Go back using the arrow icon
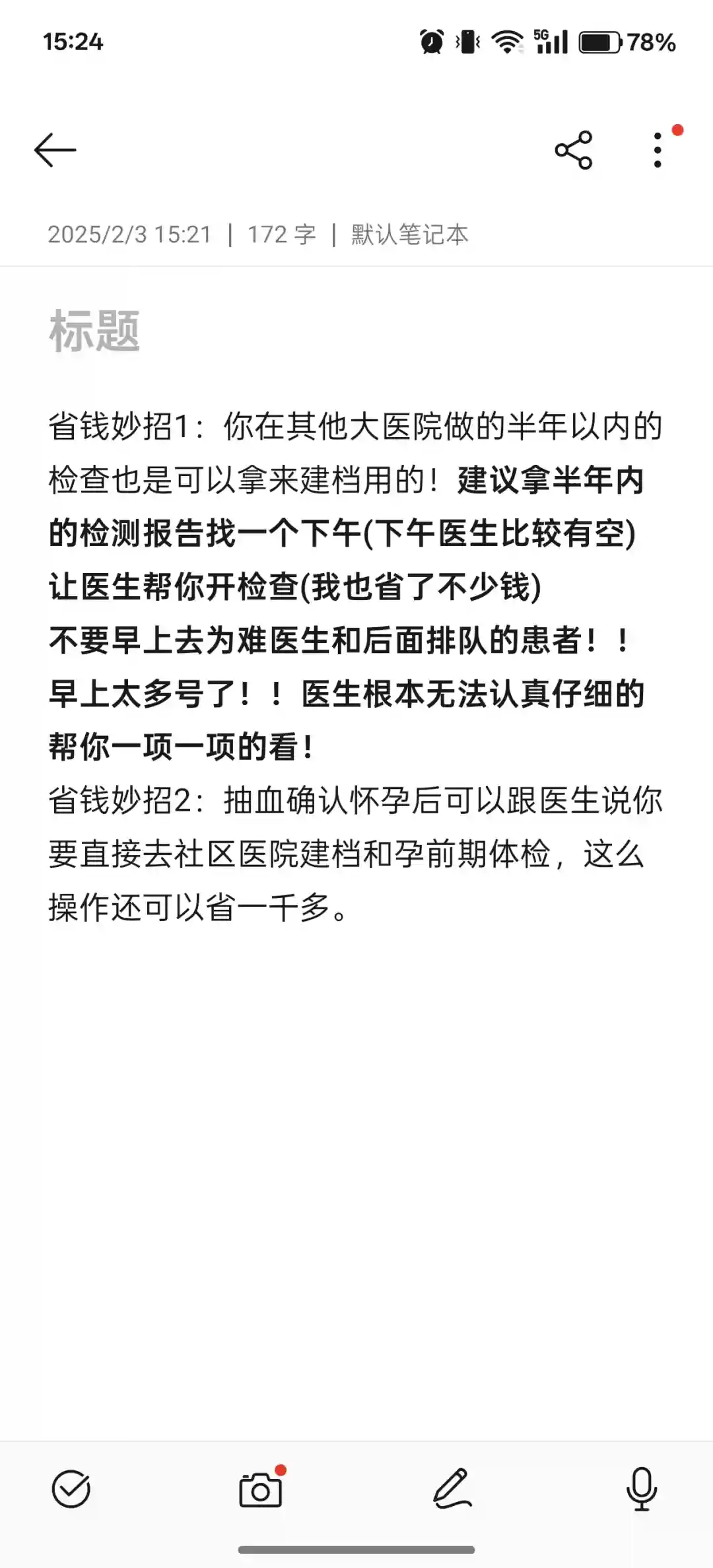 (55, 150)
